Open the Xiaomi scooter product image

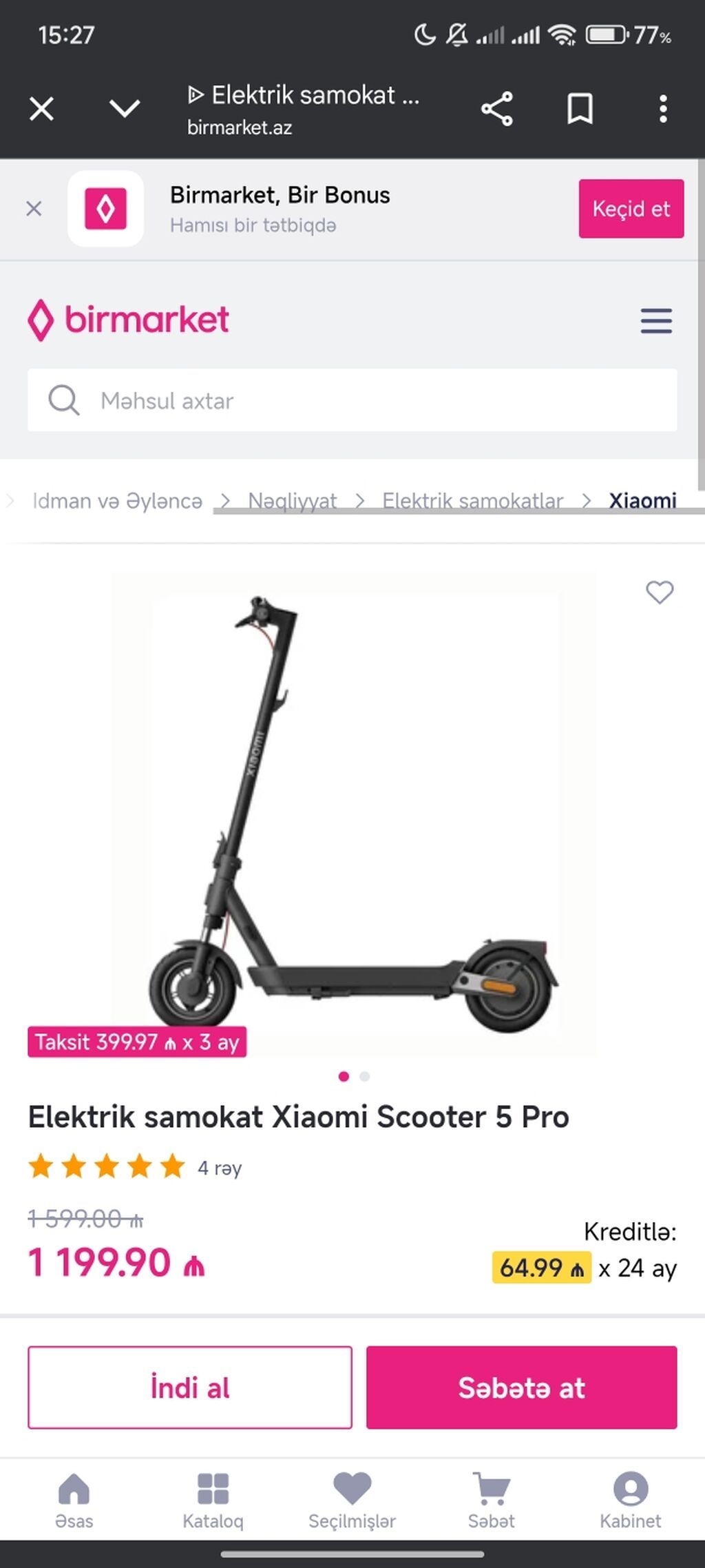[x=354, y=813]
